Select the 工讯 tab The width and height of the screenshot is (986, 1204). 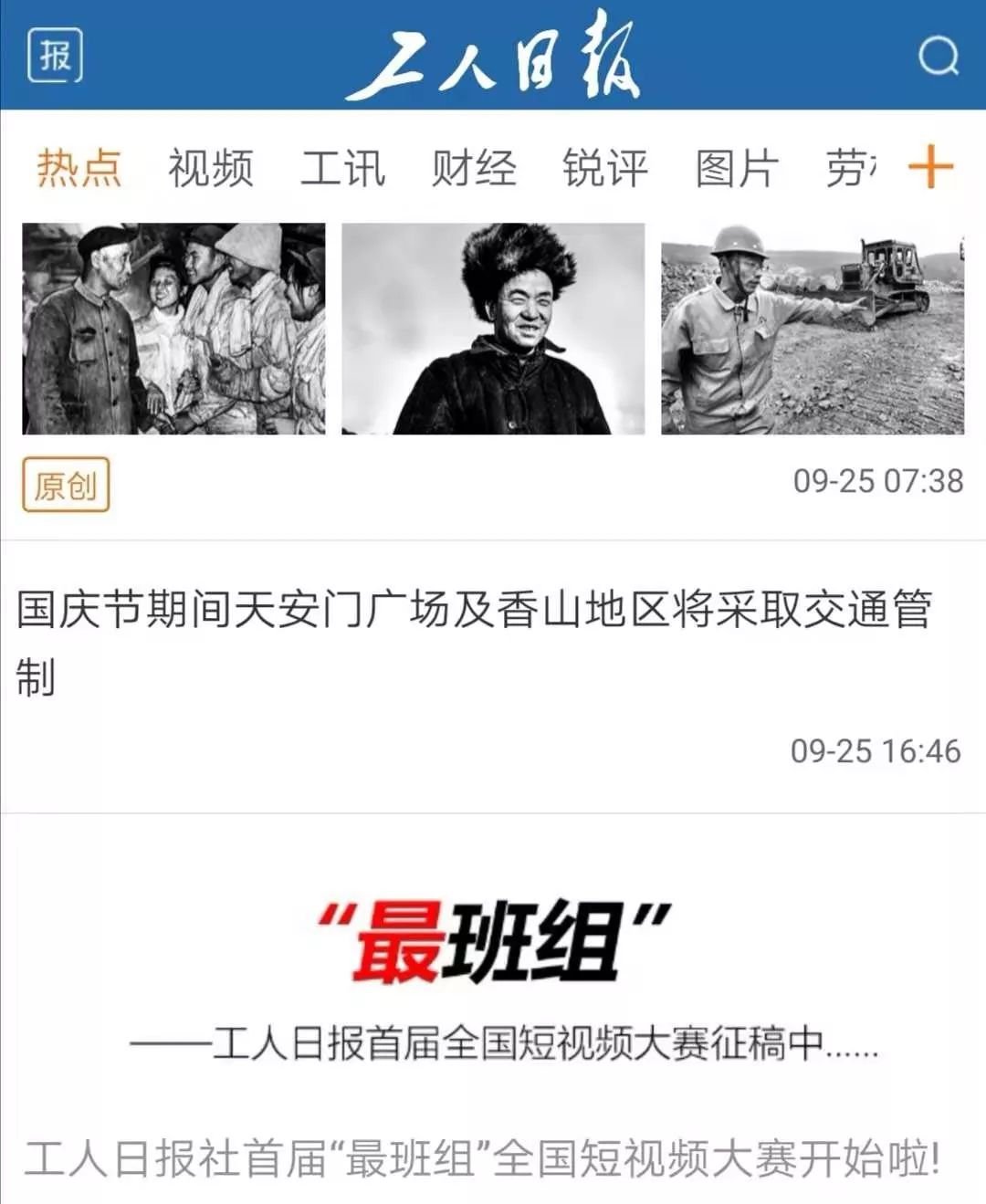pos(342,168)
